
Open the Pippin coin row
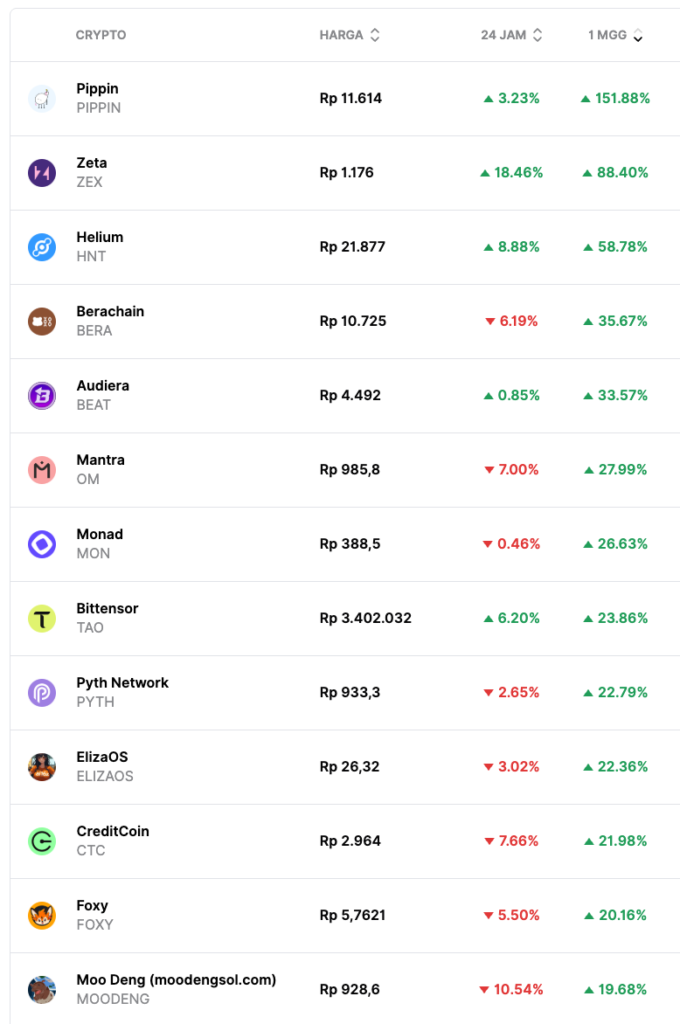[x=98, y=98]
